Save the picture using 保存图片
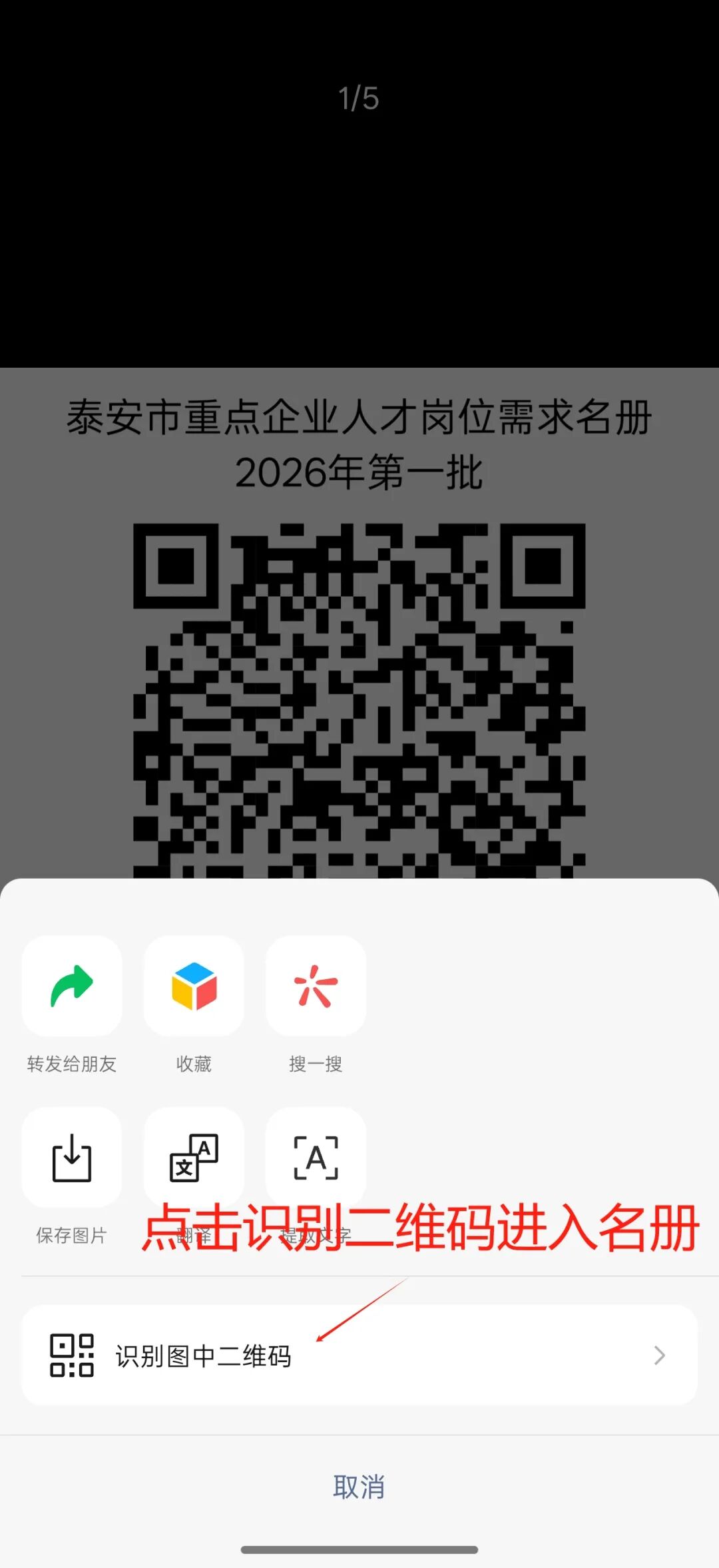This screenshot has width=719, height=1568. click(72, 1158)
